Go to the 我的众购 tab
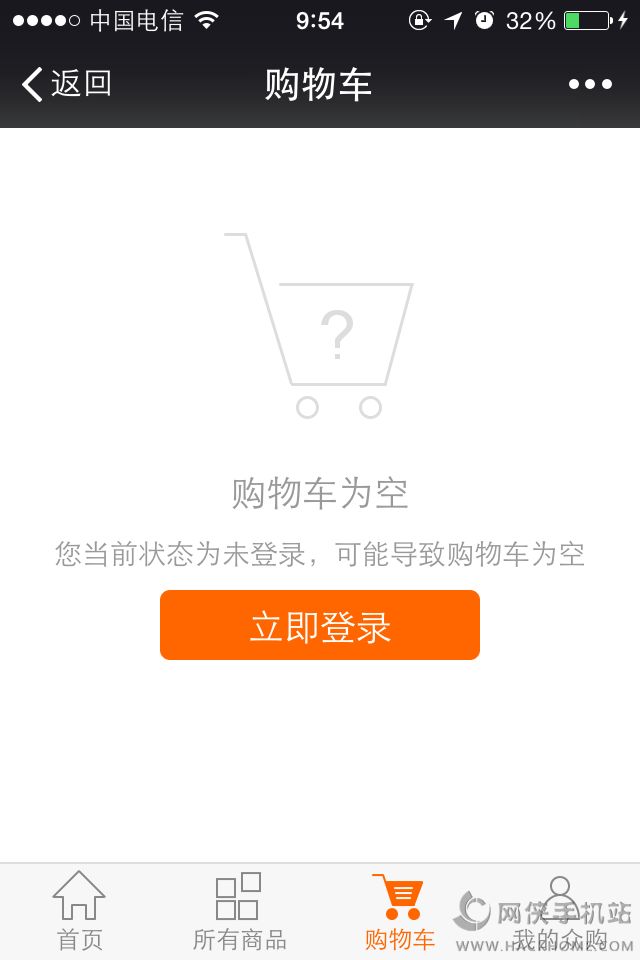640x960 pixels. (x=559, y=910)
